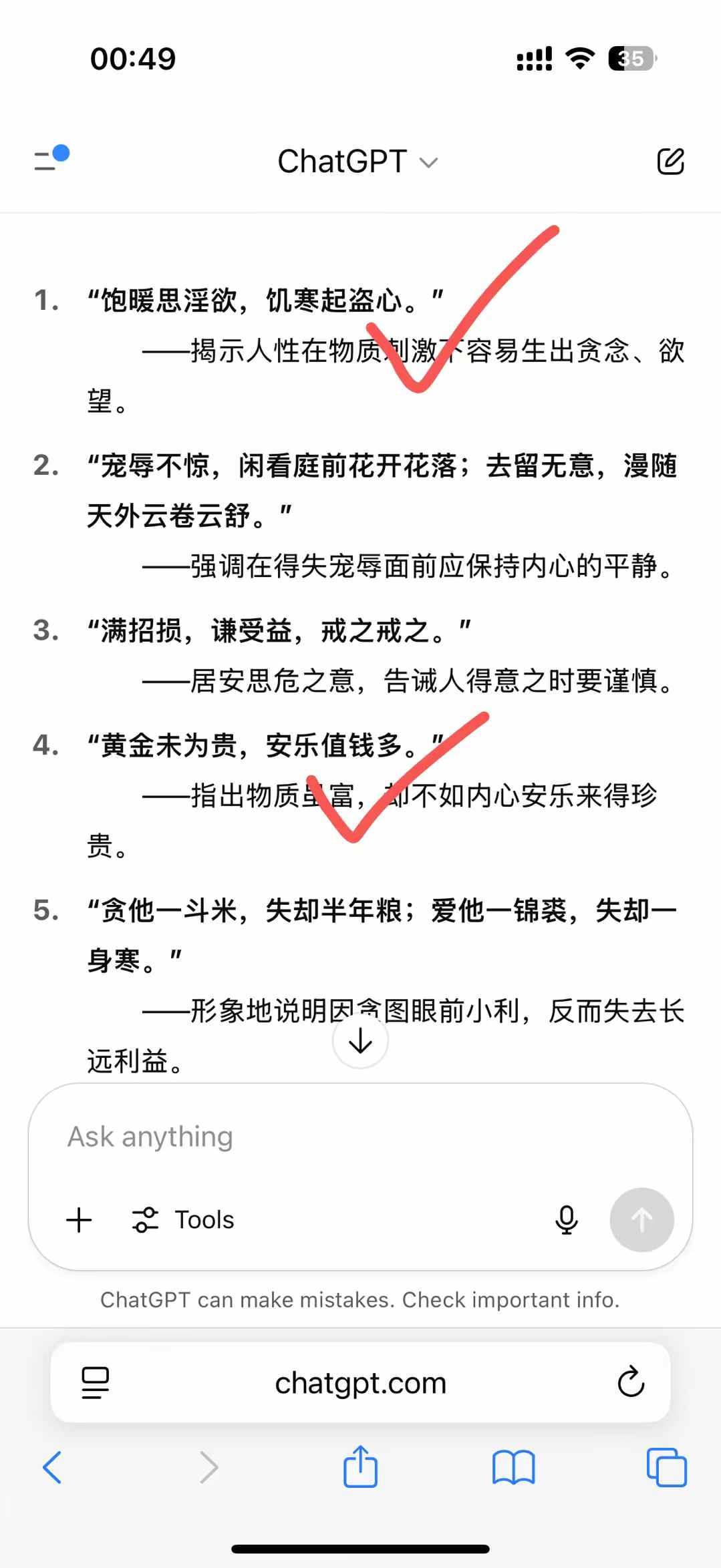Tap the chatgpt.com address bar

click(361, 1382)
